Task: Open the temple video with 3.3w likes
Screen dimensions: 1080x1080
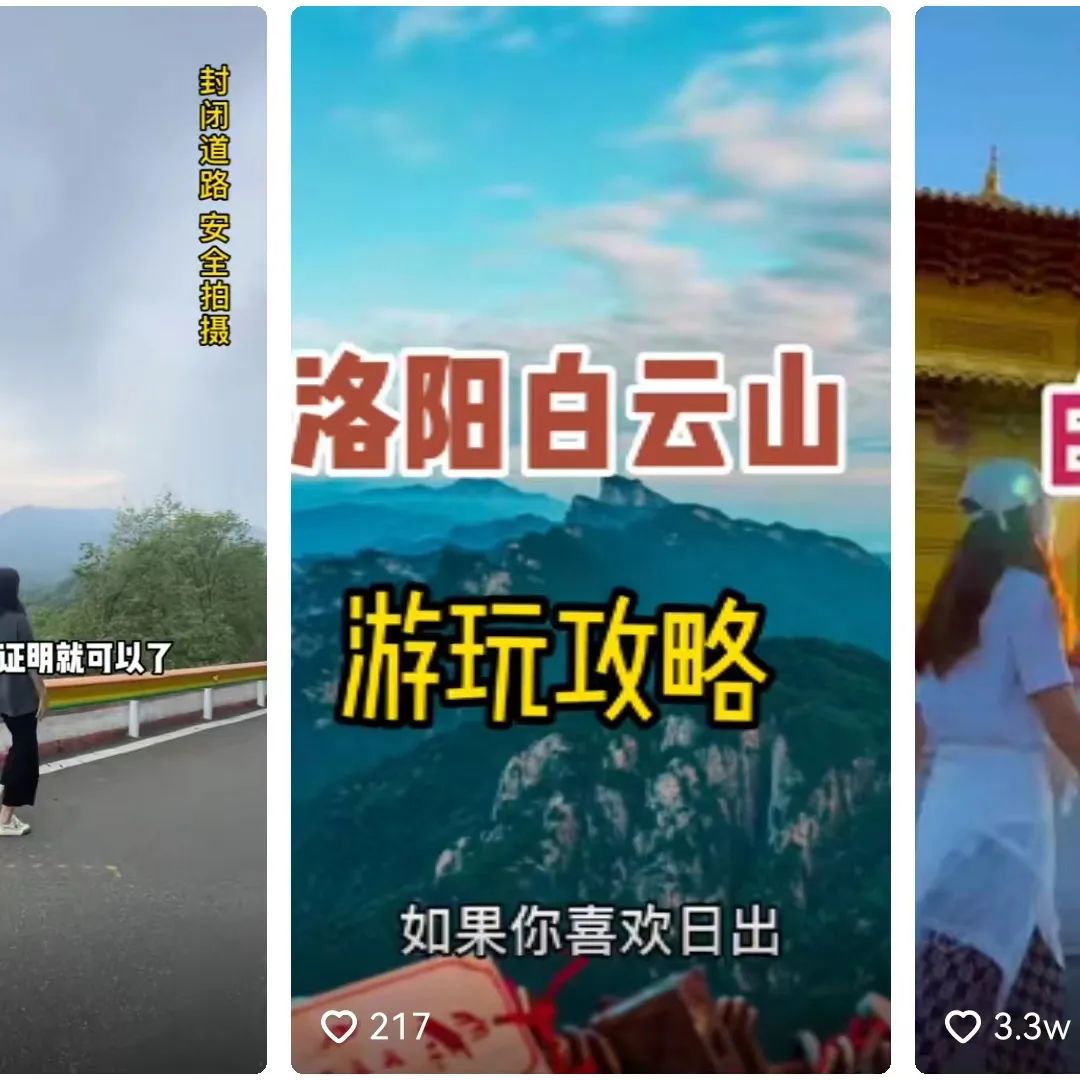Action: coord(997,540)
